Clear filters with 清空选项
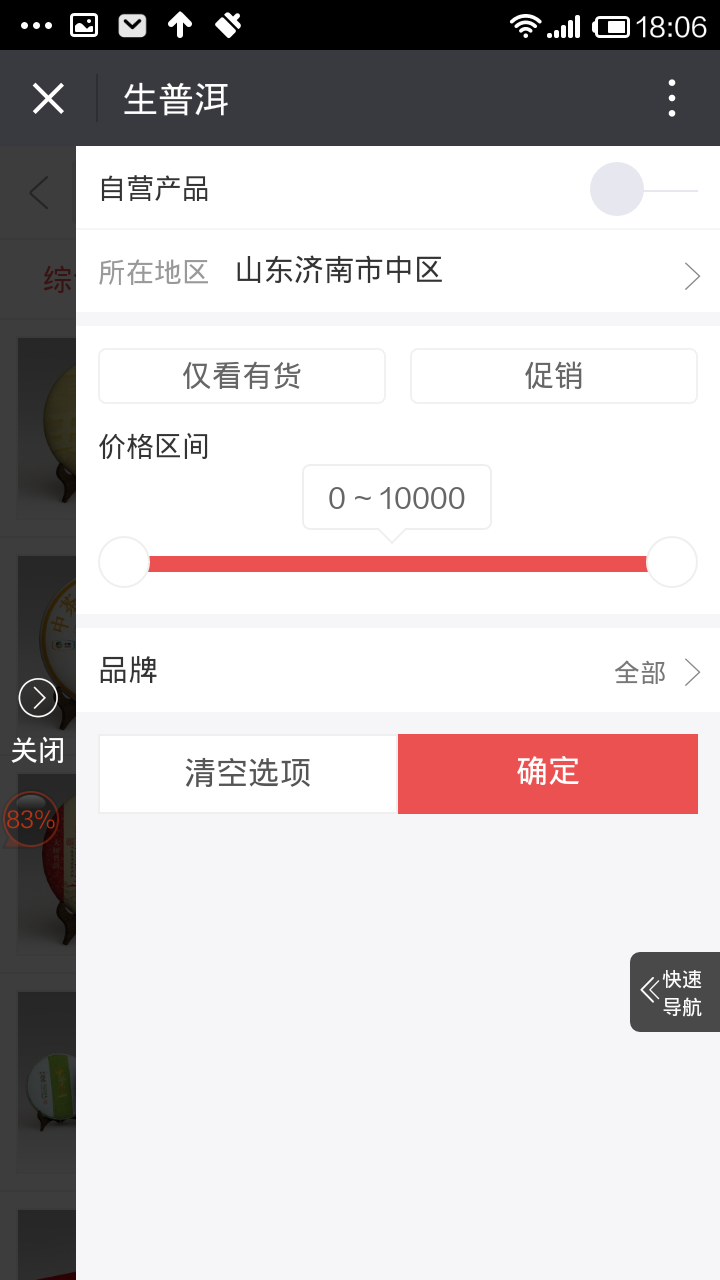 point(248,773)
